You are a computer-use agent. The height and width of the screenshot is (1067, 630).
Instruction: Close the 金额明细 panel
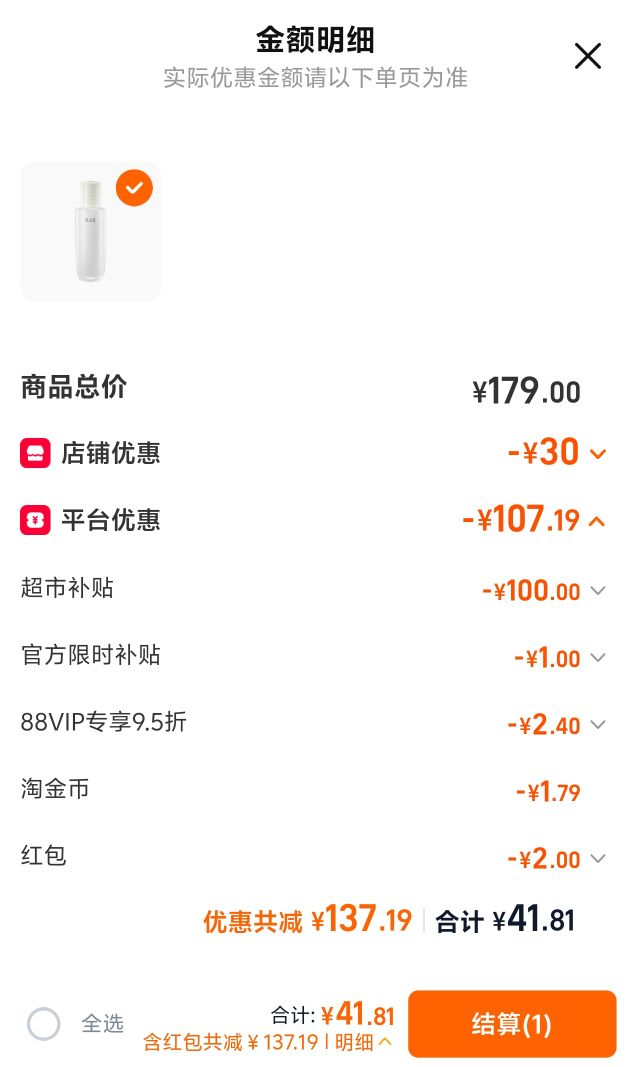588,56
